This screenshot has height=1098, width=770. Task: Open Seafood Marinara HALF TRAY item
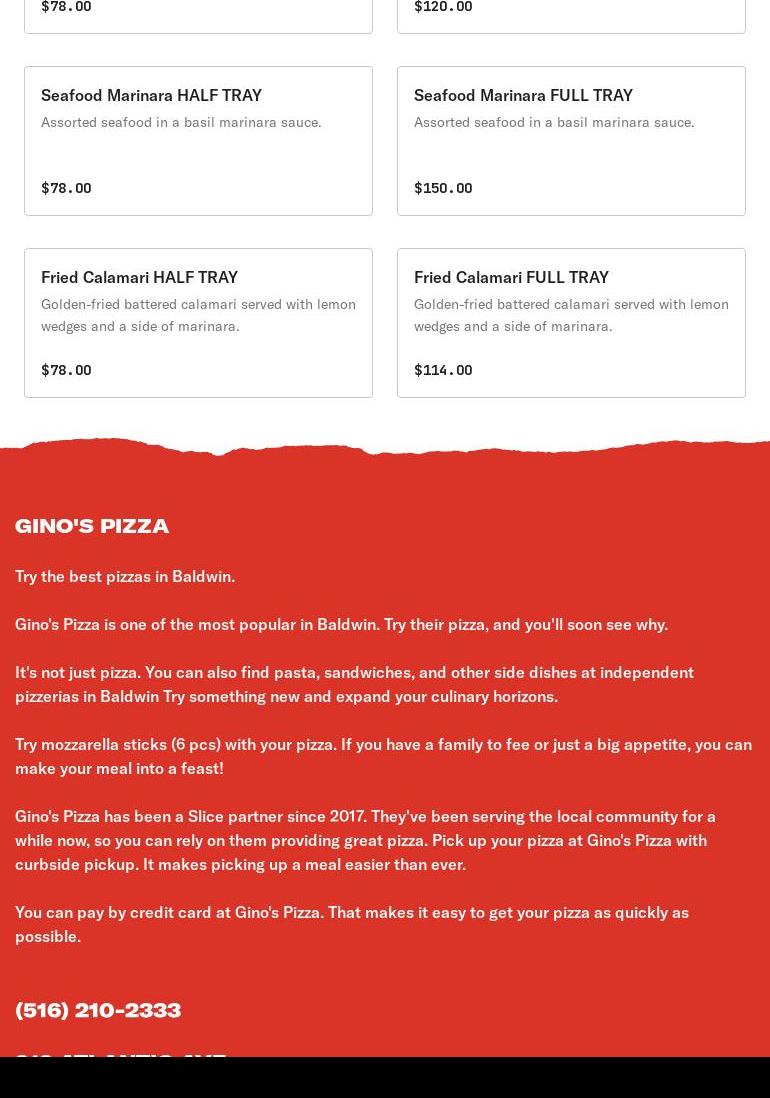(198, 141)
